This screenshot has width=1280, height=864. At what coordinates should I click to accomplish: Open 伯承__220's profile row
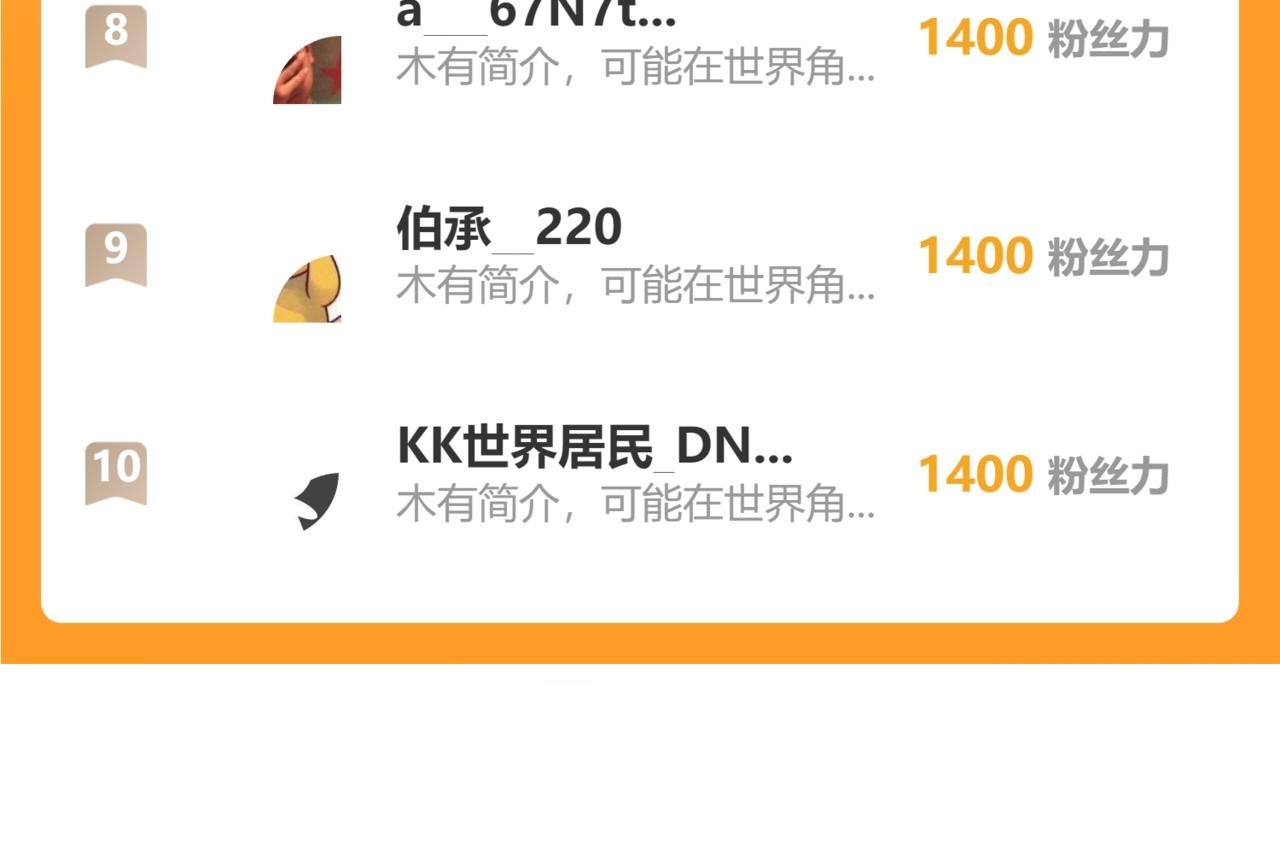(x=640, y=256)
